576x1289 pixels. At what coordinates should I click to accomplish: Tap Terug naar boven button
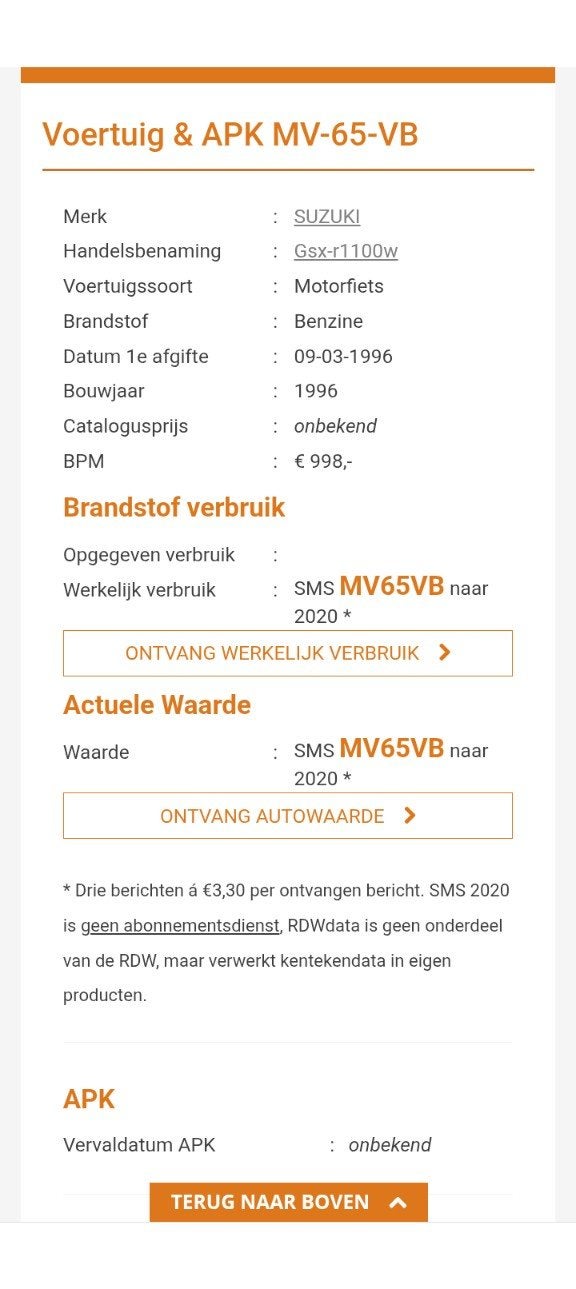289,1202
